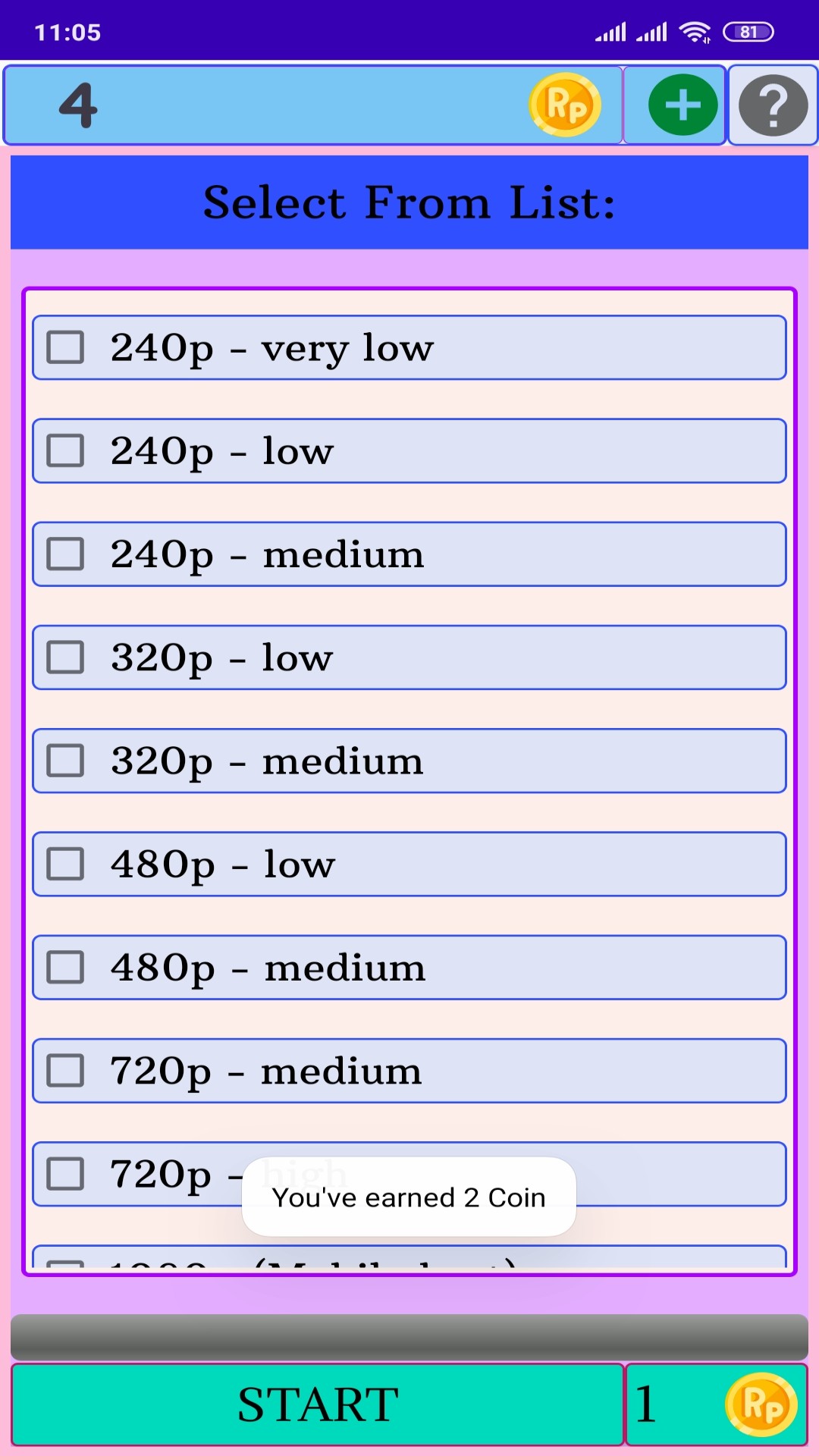Choose the 320p - low option

point(66,657)
